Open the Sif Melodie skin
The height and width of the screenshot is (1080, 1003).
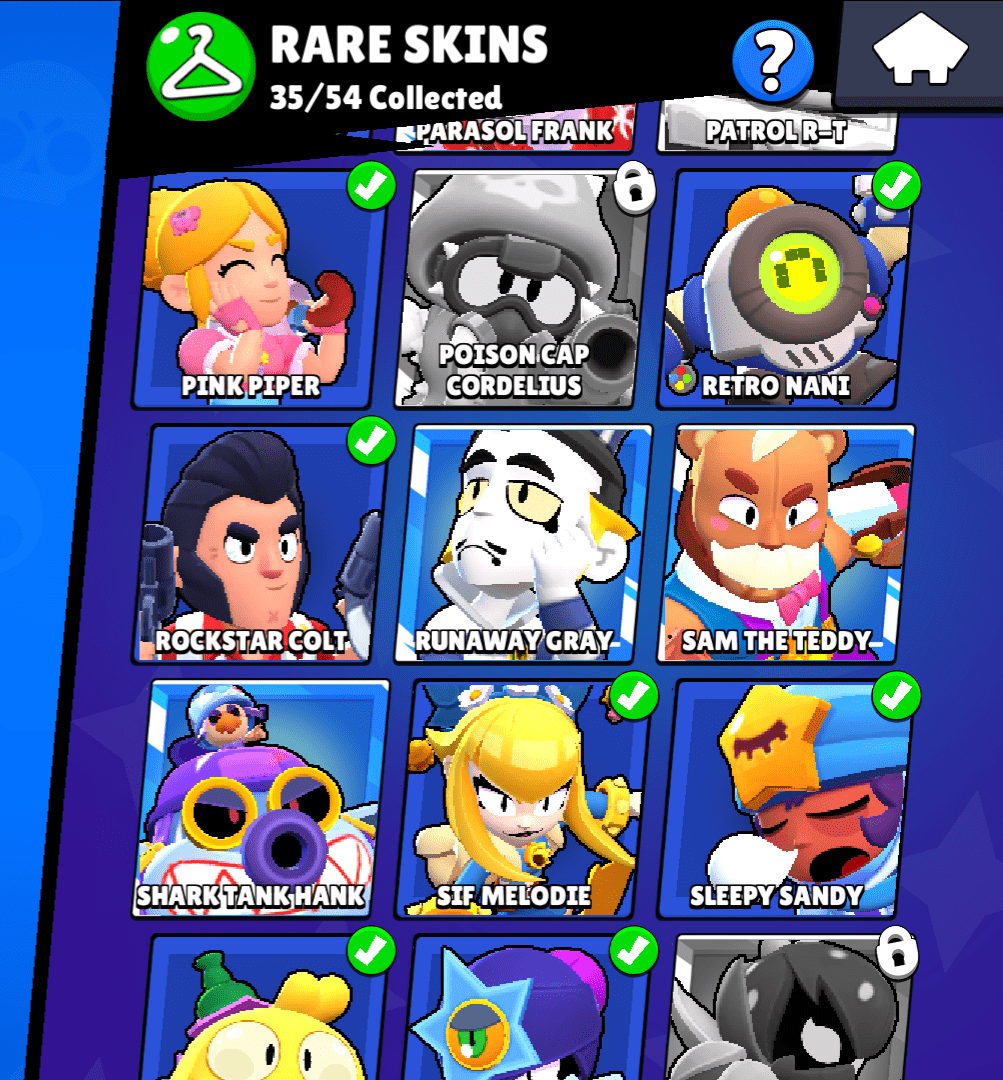pyautogui.click(x=522, y=800)
